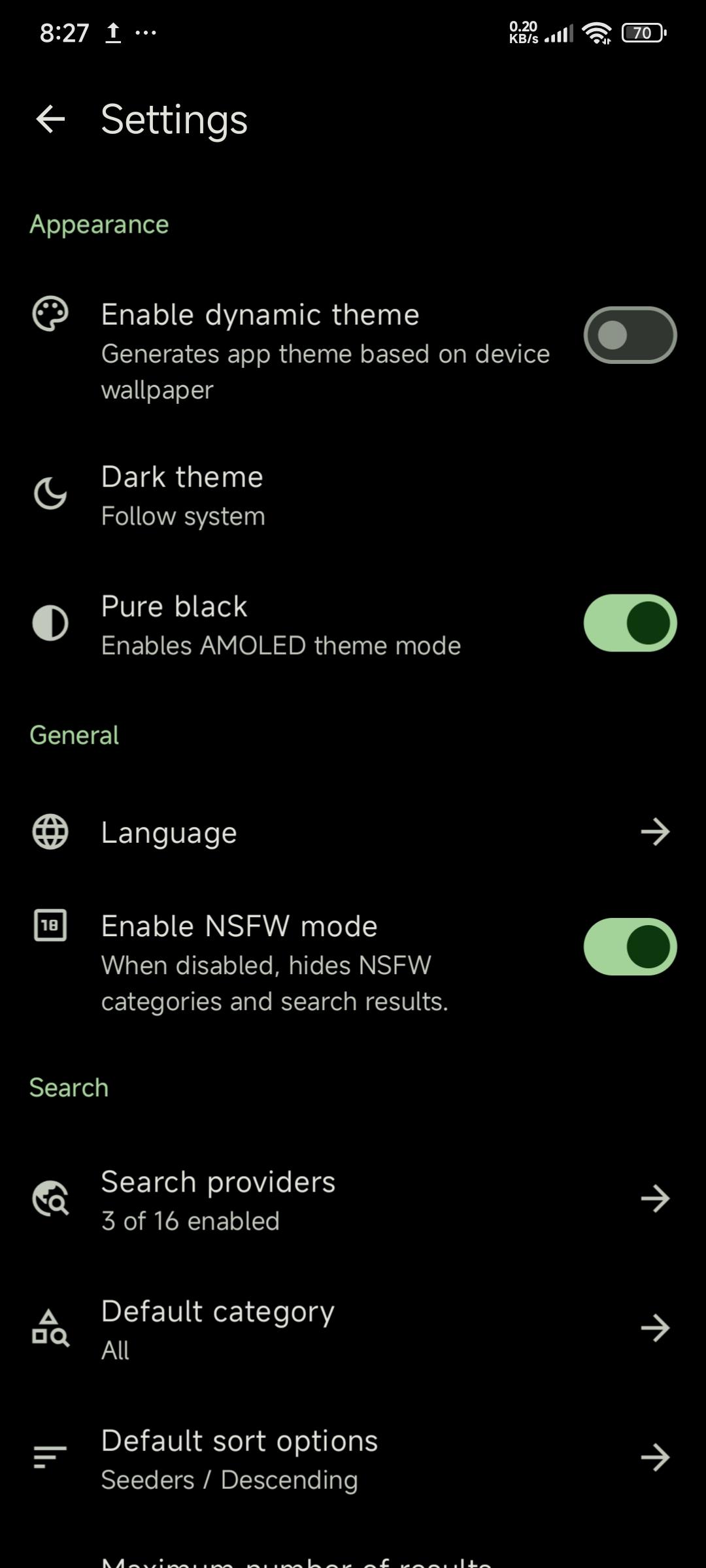Screen dimensions: 706x1568
Task: Enable the dynamic theme switch
Action: point(630,335)
